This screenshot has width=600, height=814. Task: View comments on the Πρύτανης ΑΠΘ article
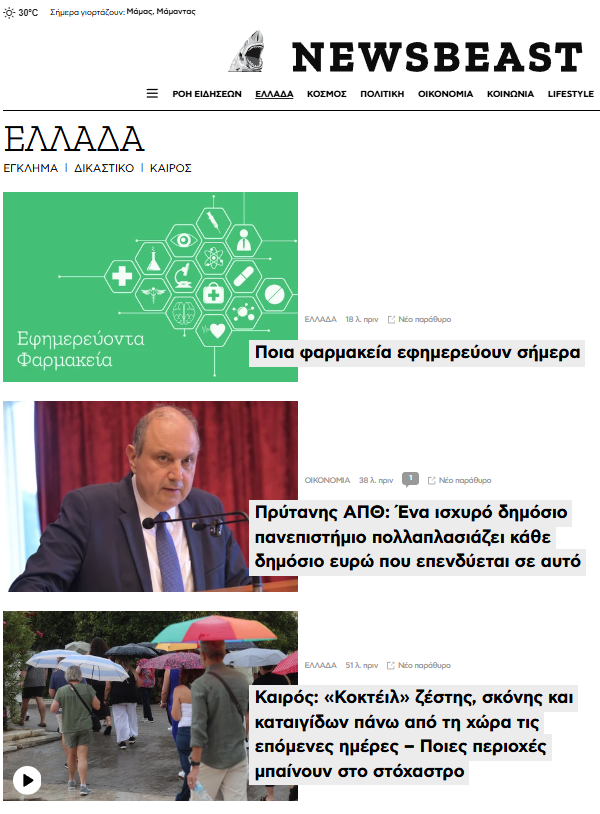(410, 479)
